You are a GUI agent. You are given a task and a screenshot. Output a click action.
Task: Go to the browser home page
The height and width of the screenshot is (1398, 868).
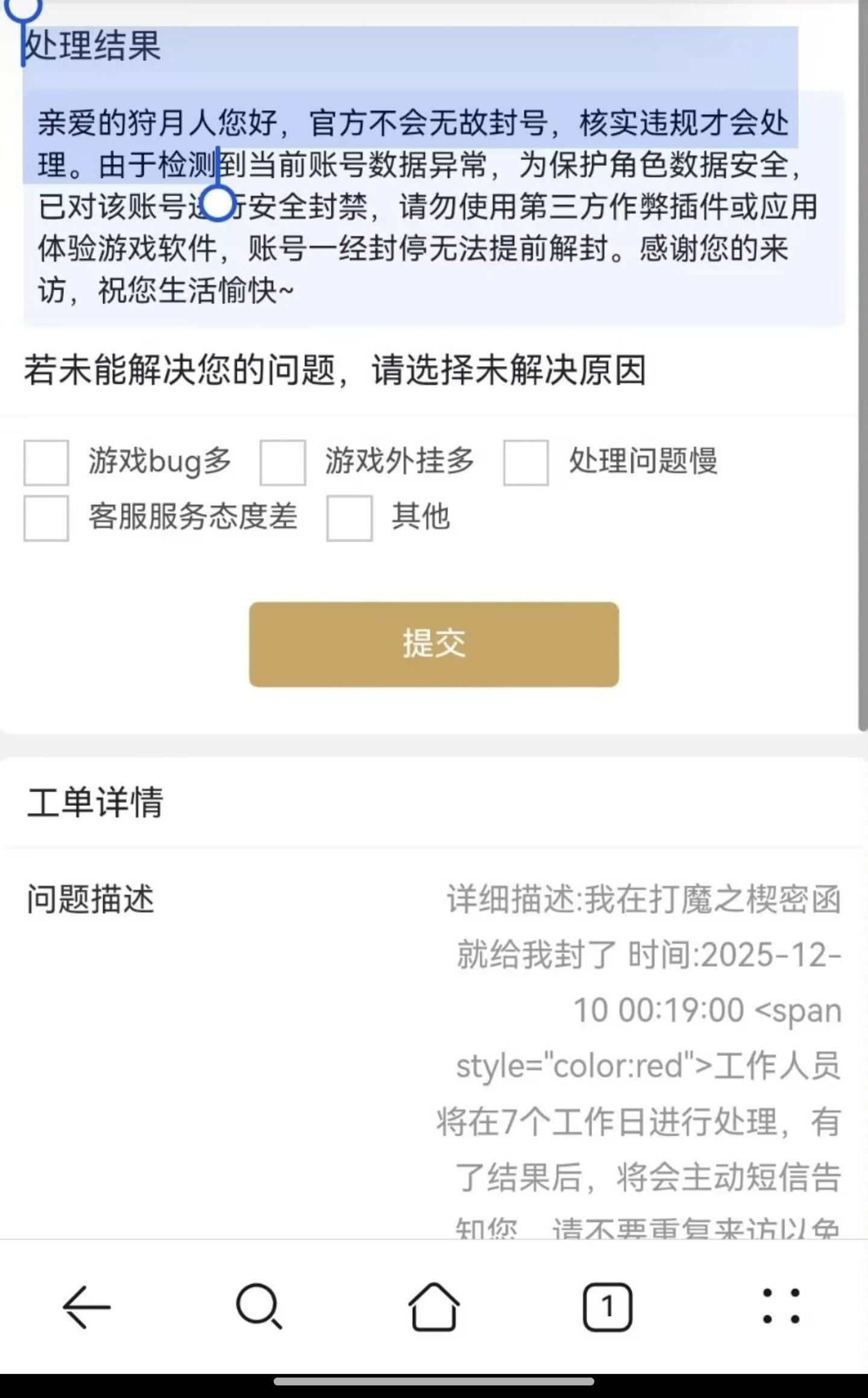(x=433, y=1306)
